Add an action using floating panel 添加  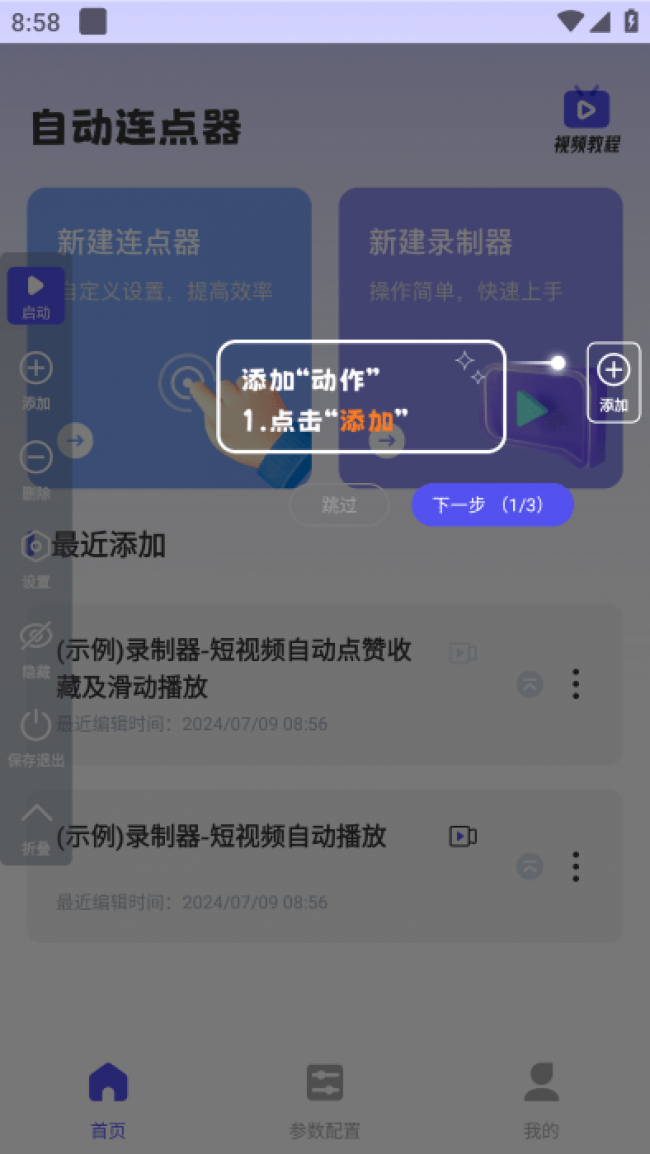36,380
